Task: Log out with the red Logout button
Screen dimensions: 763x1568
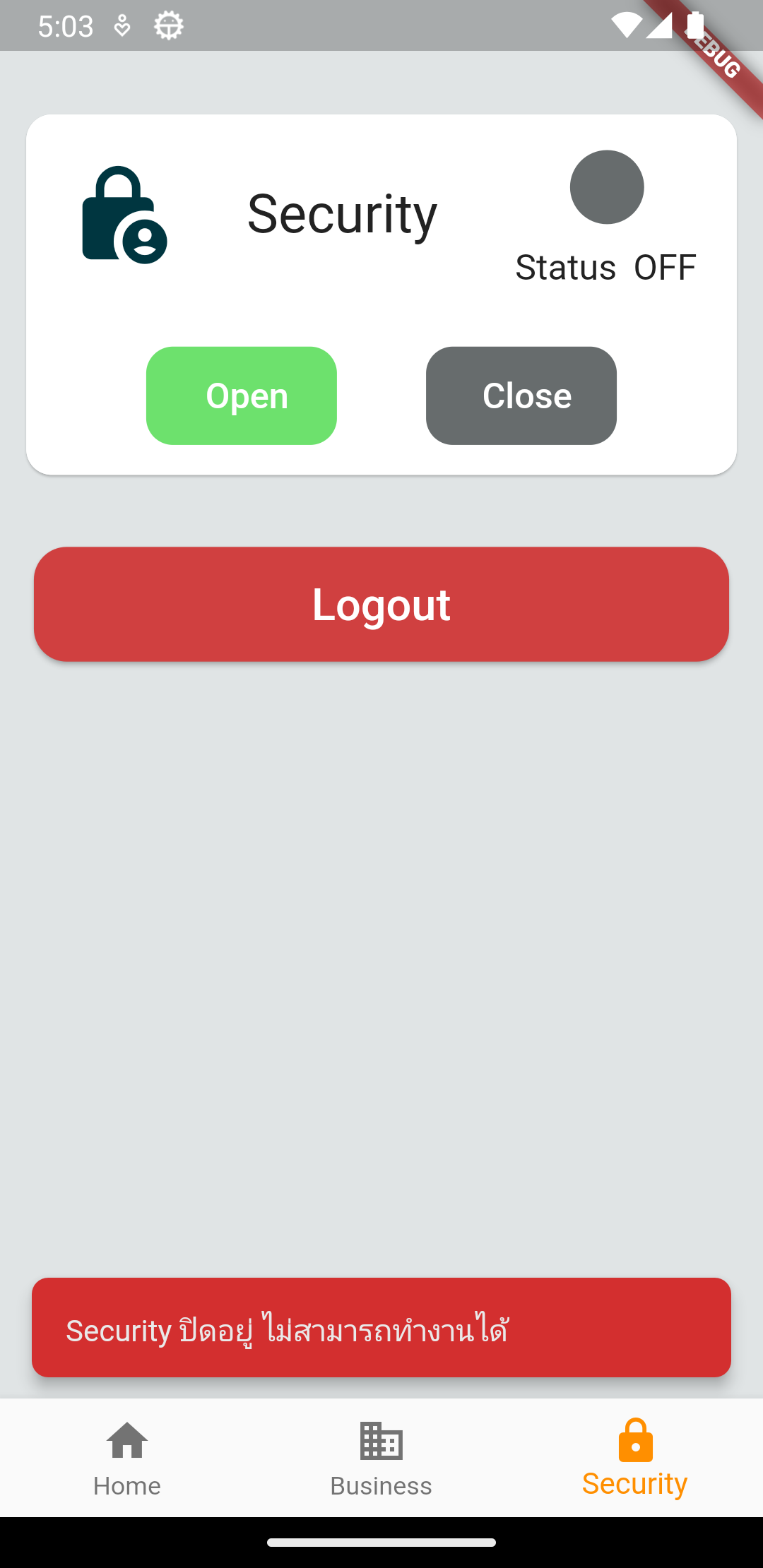Action: 381,605
